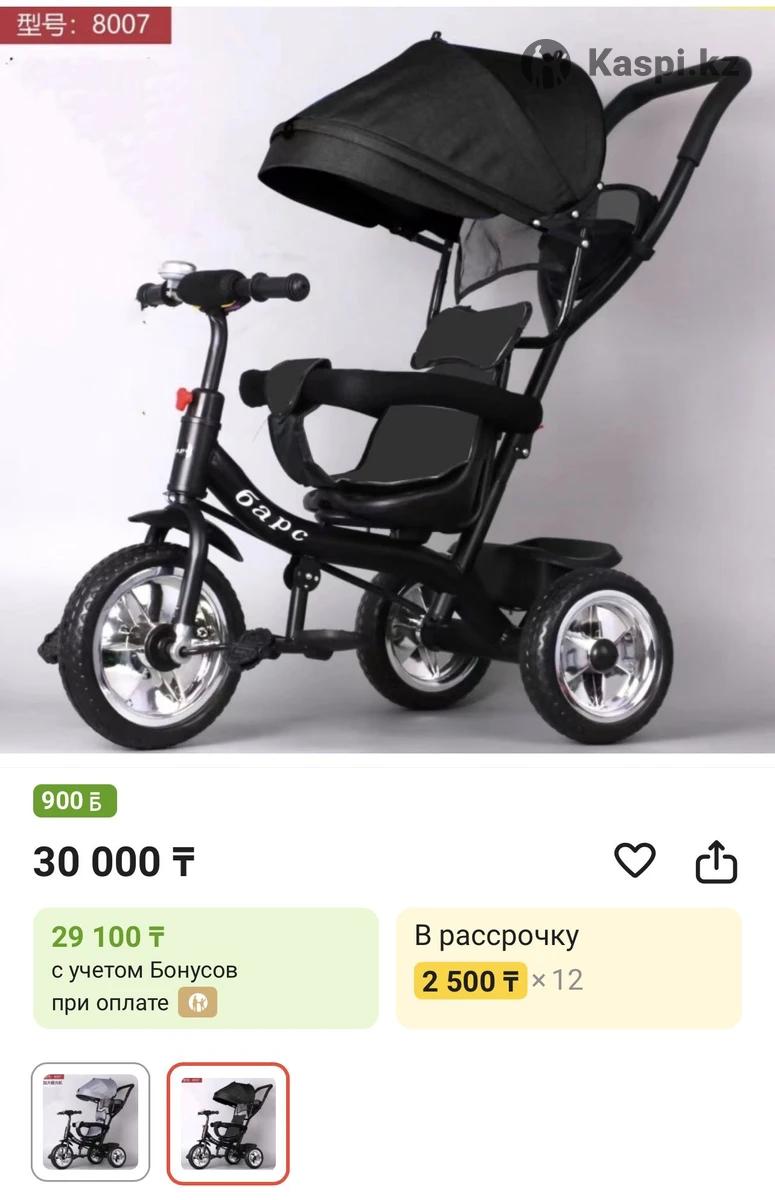The width and height of the screenshot is (775, 1200).
Task: Select the black tricycle color thumbnail
Action: click(x=228, y=1121)
